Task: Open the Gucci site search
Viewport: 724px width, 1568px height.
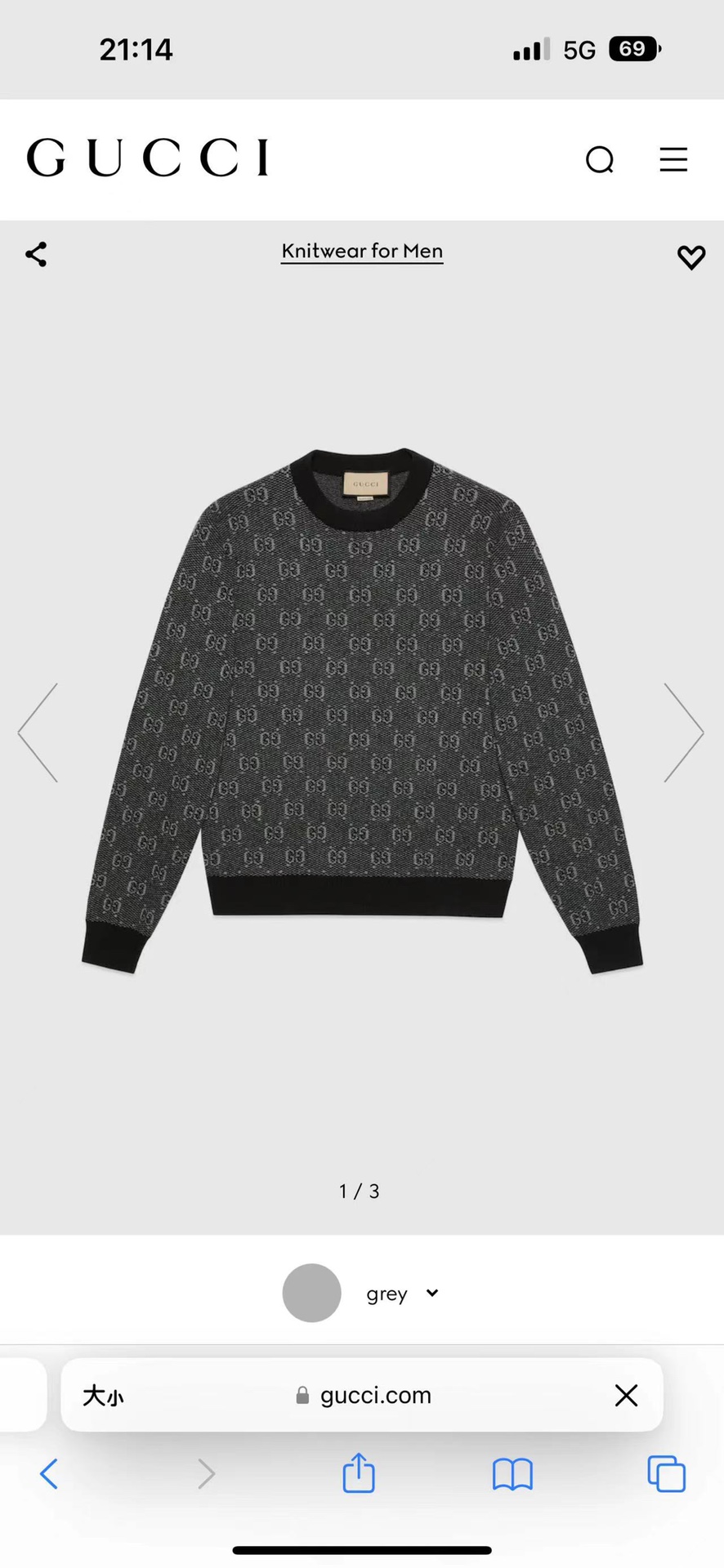Action: tap(600, 160)
